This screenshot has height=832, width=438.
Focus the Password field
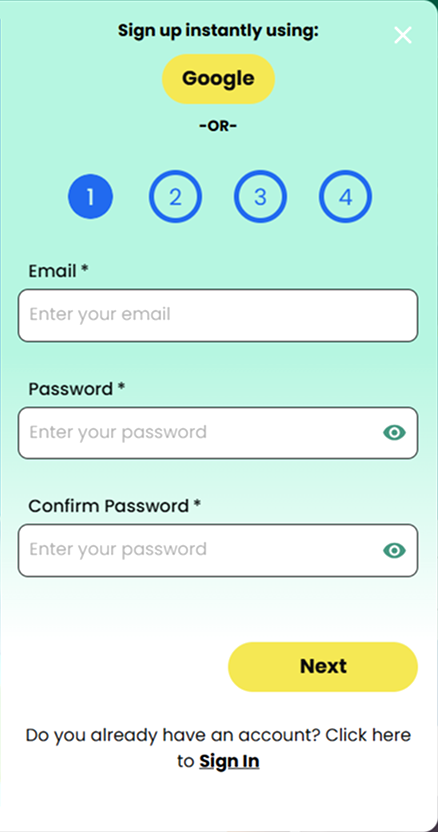pyautogui.click(x=218, y=433)
